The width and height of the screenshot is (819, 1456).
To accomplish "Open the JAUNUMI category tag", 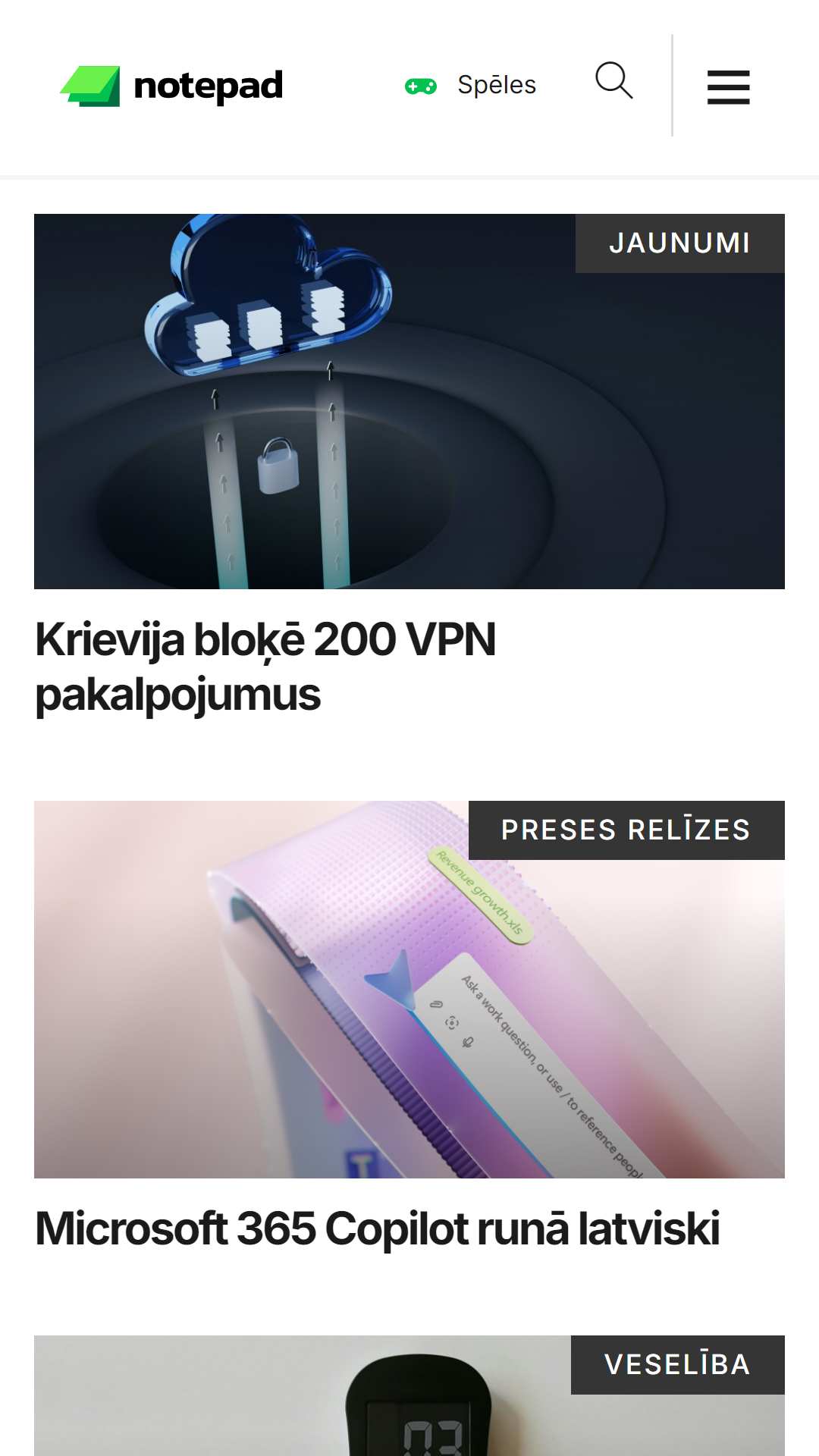I will pos(679,243).
